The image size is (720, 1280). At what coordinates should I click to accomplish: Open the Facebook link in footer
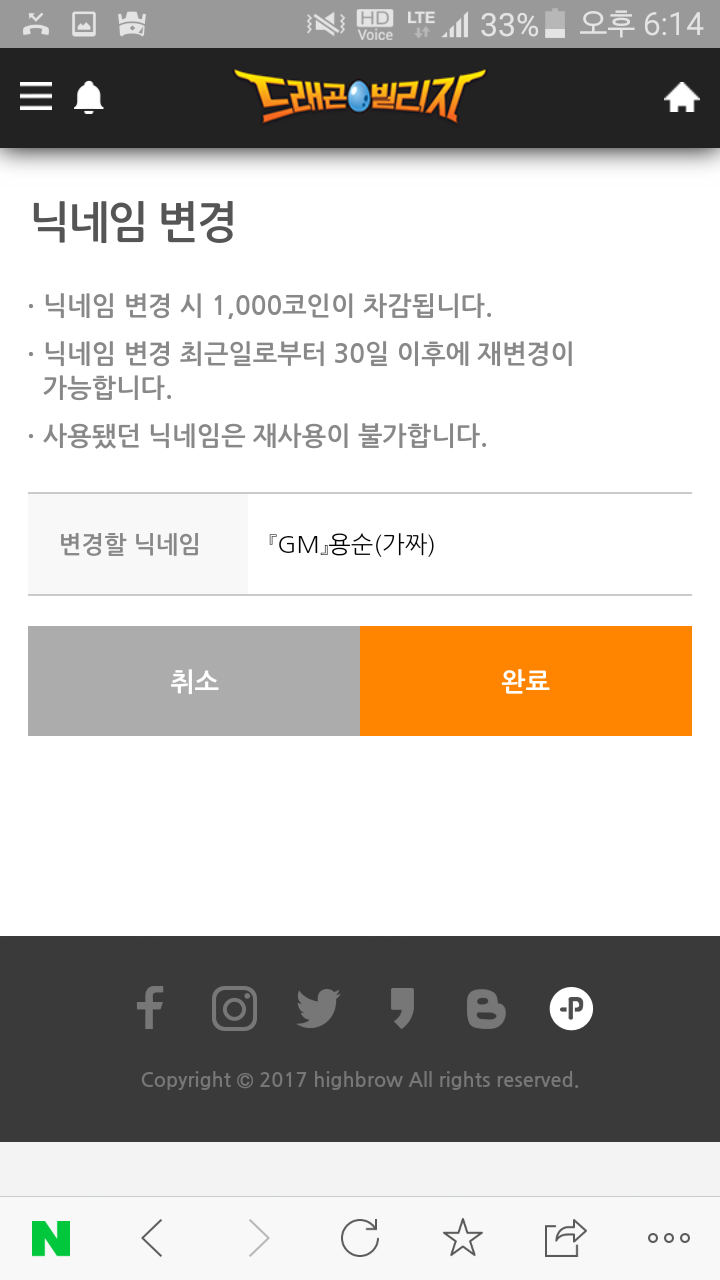click(x=150, y=1008)
